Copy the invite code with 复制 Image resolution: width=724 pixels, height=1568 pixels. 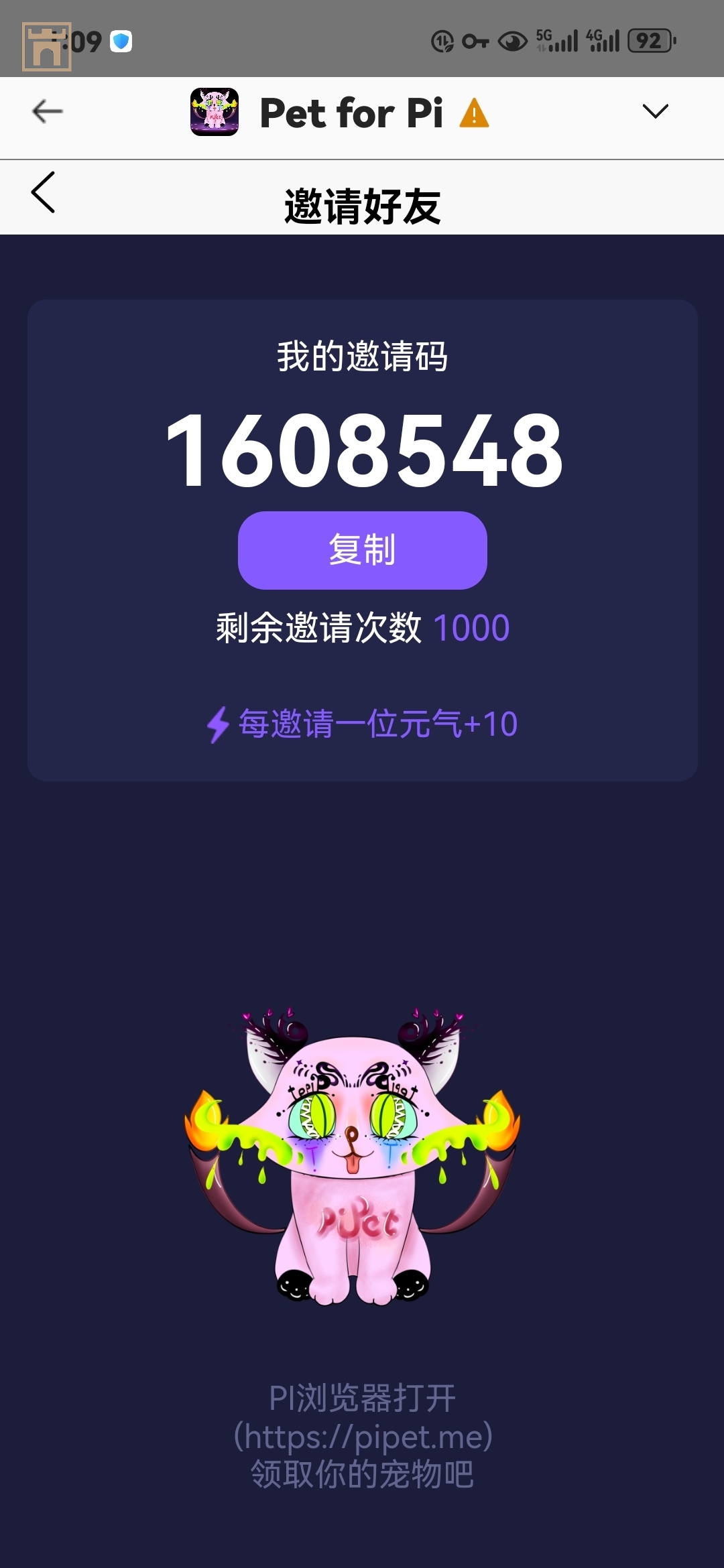point(362,550)
